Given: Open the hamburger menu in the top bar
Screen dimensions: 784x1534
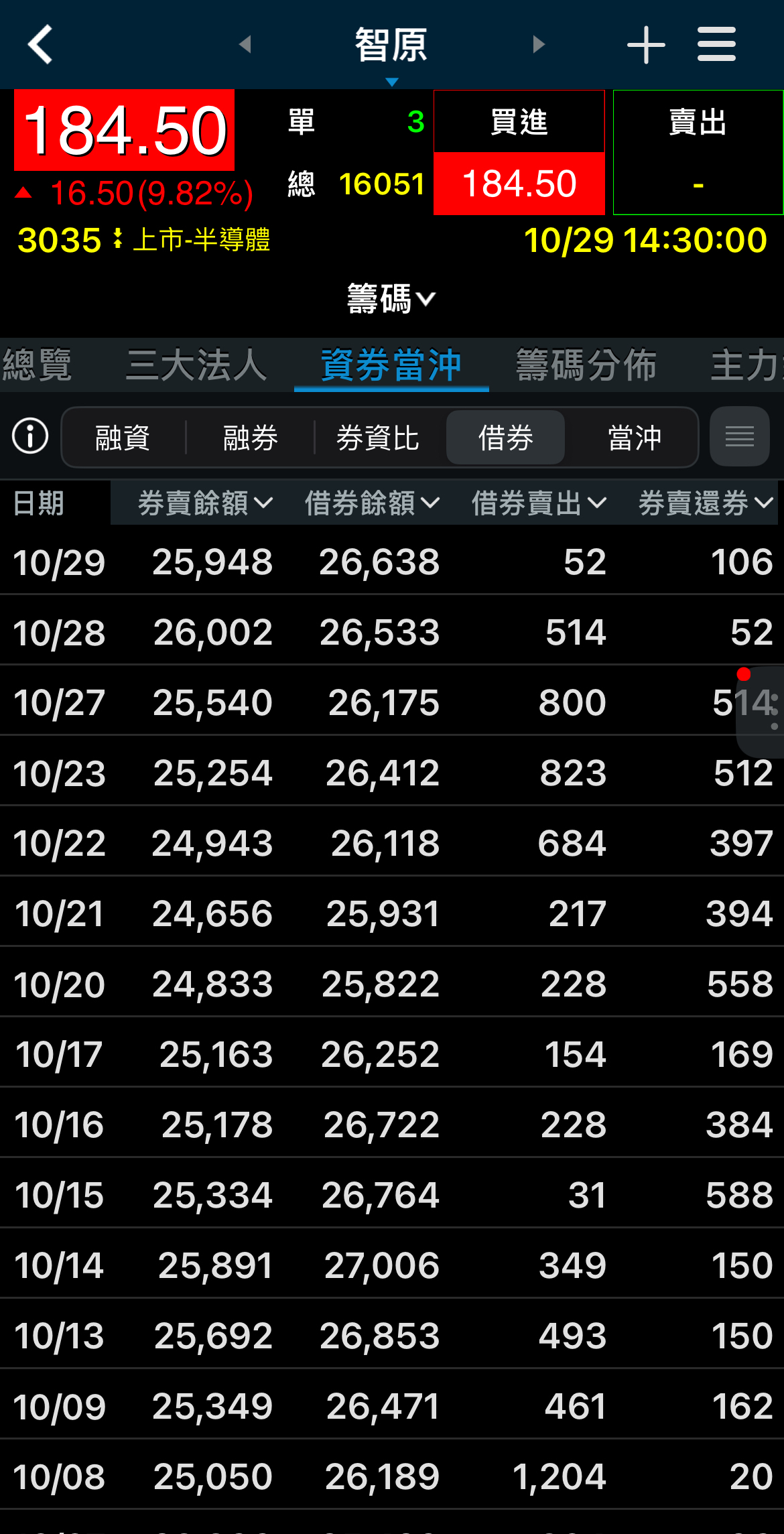Looking at the screenshot, I should (x=716, y=44).
